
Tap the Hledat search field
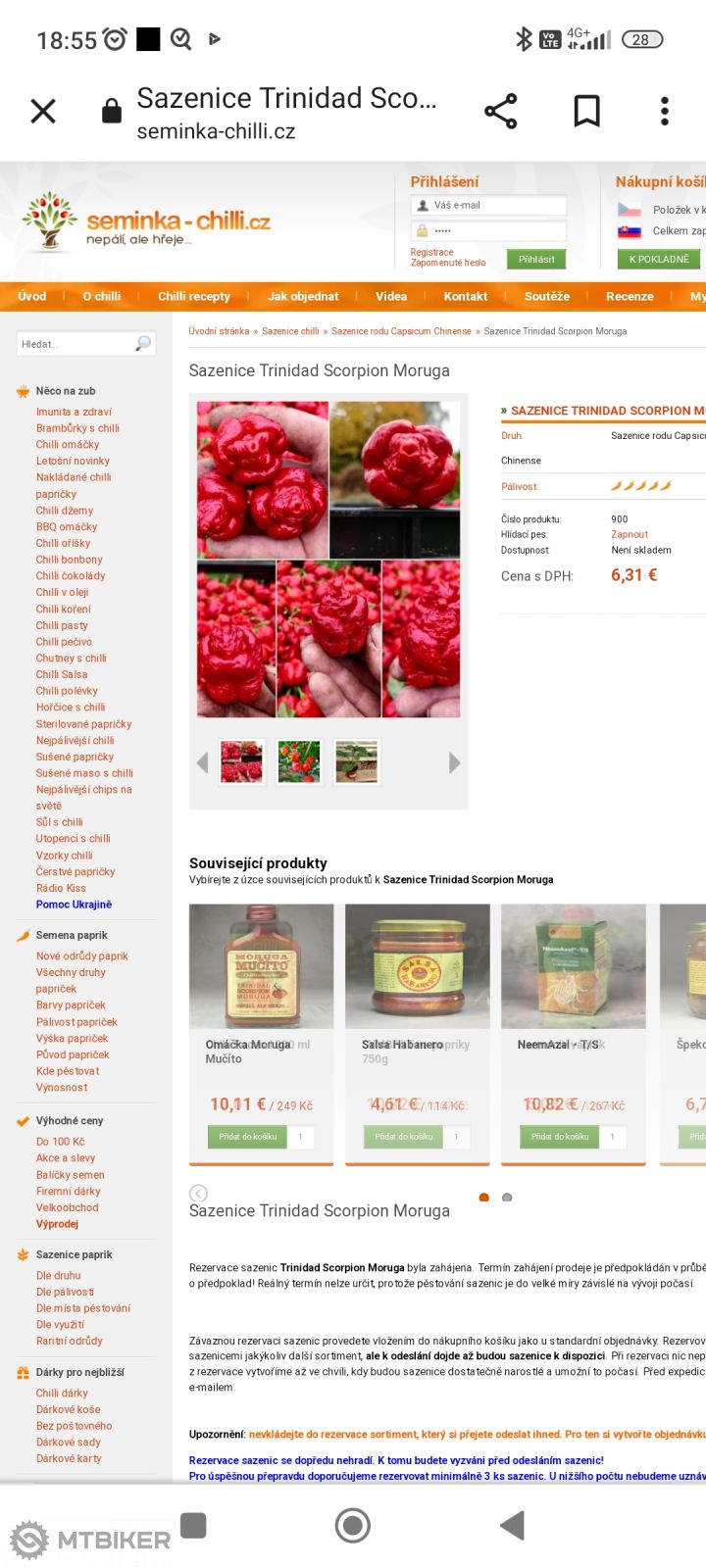click(x=76, y=344)
